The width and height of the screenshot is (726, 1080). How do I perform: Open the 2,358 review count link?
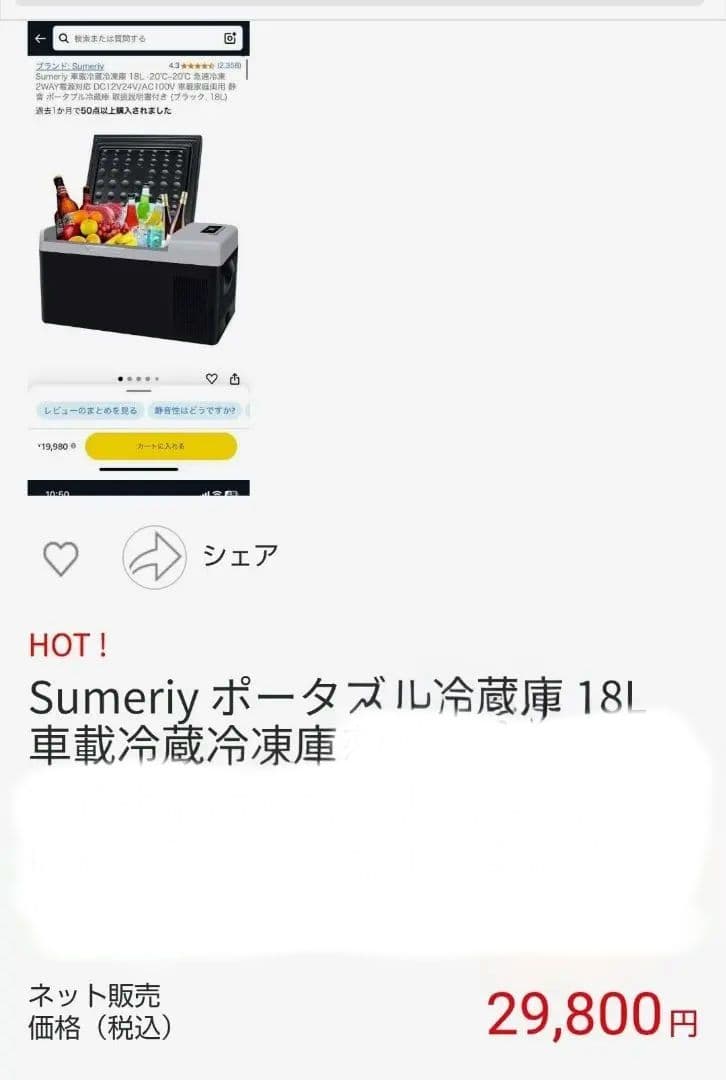tap(230, 65)
